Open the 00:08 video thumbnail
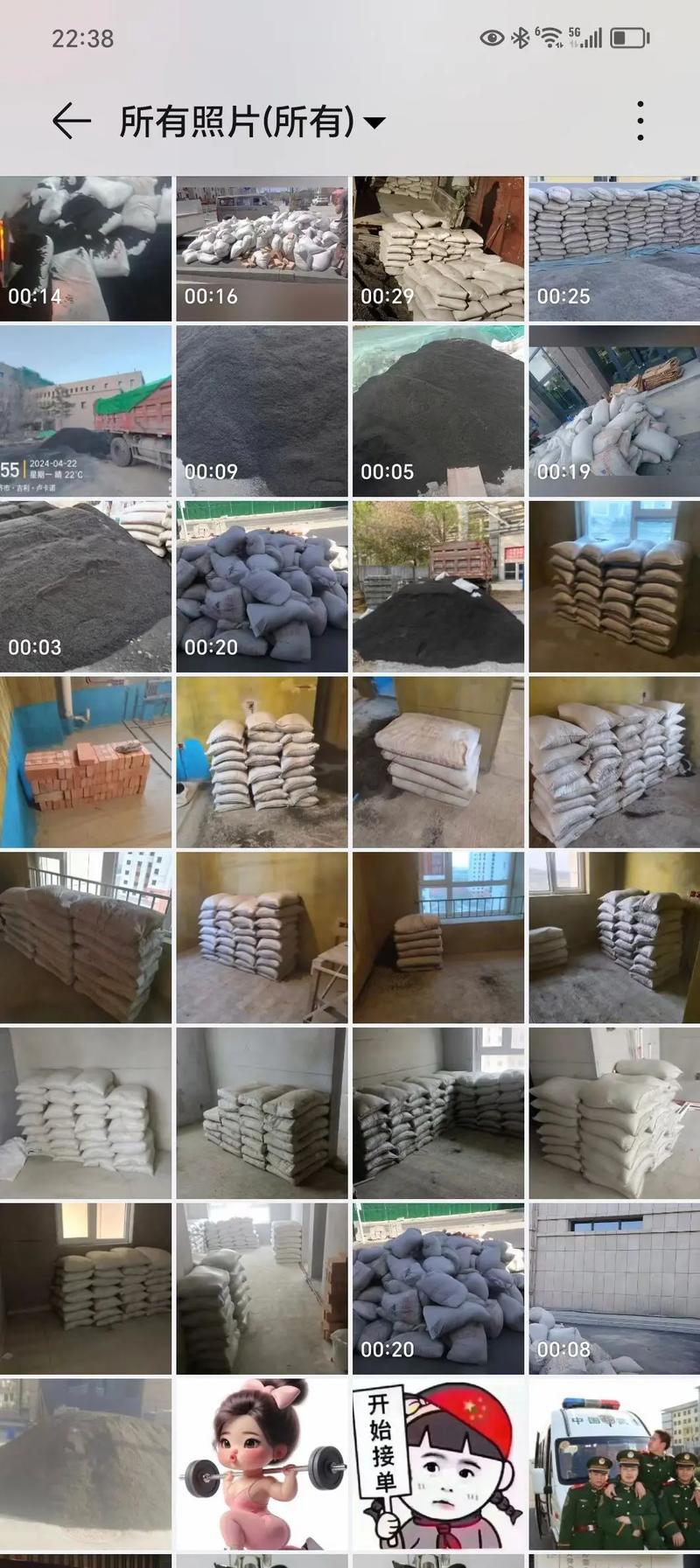This screenshot has height=1568, width=700. coord(614,1288)
